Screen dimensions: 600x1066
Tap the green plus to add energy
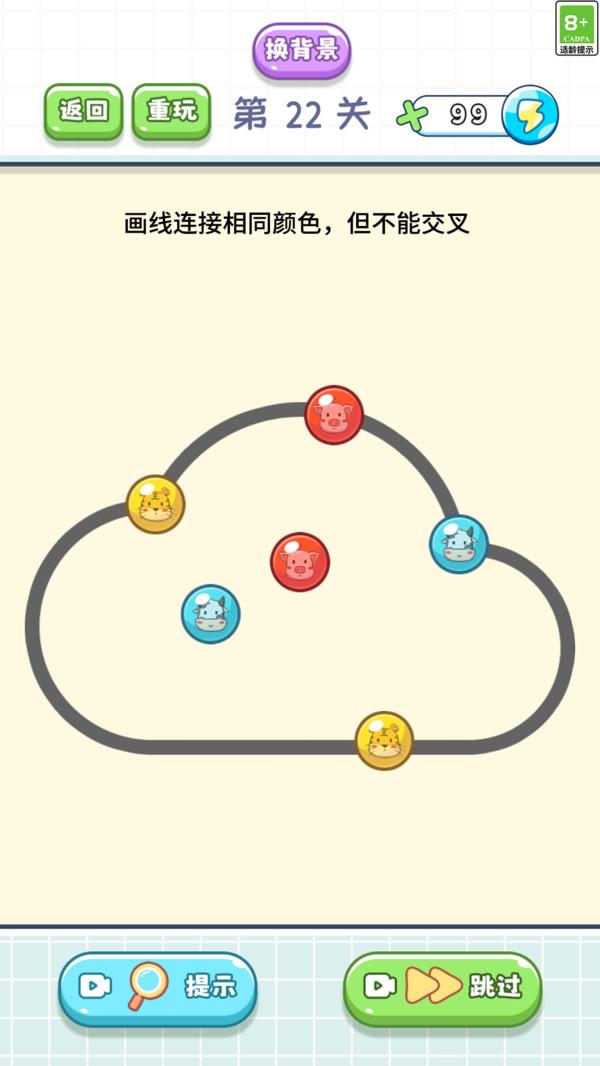[x=411, y=115]
